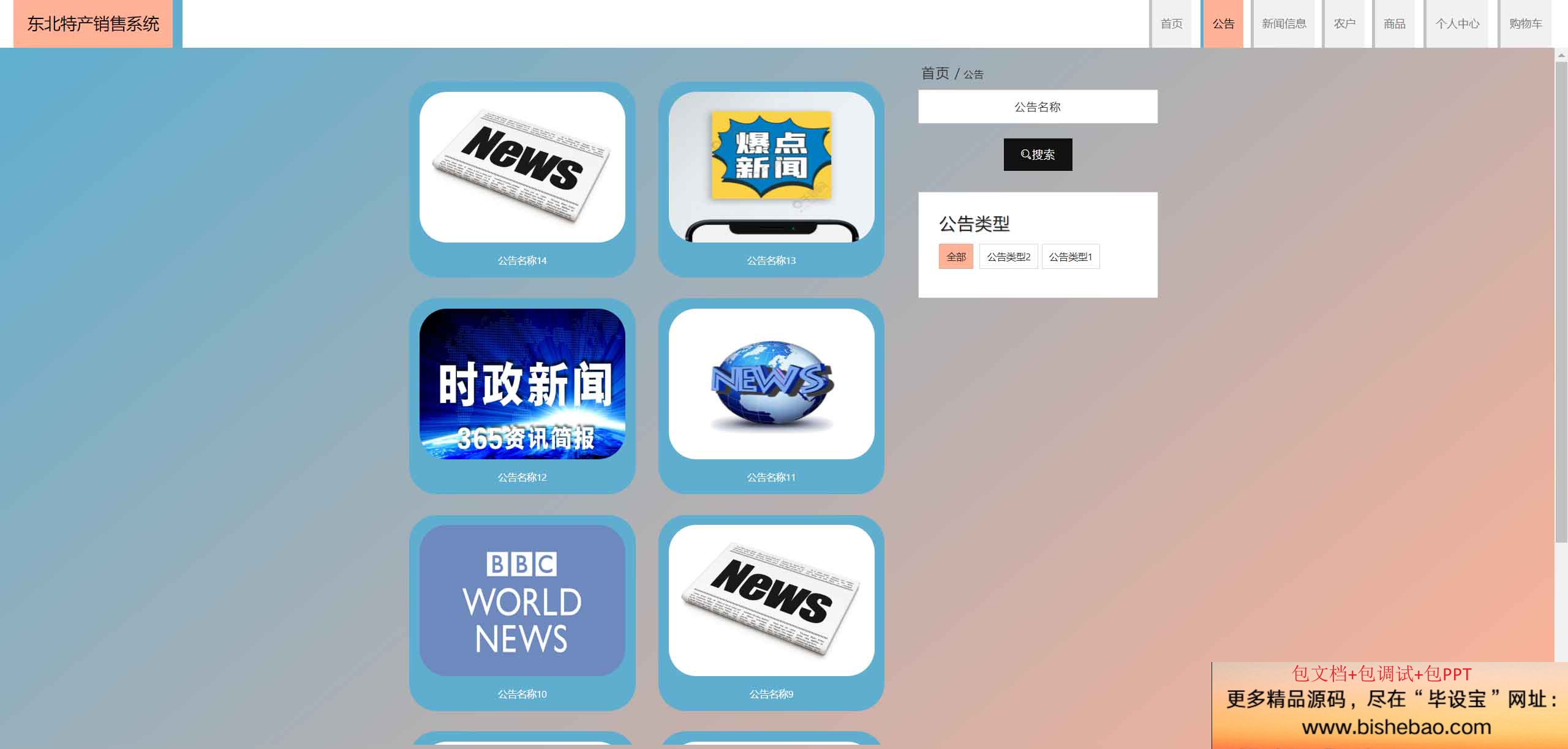Select the 公告 nav tab
The height and width of the screenshot is (749, 1568).
(x=1223, y=24)
